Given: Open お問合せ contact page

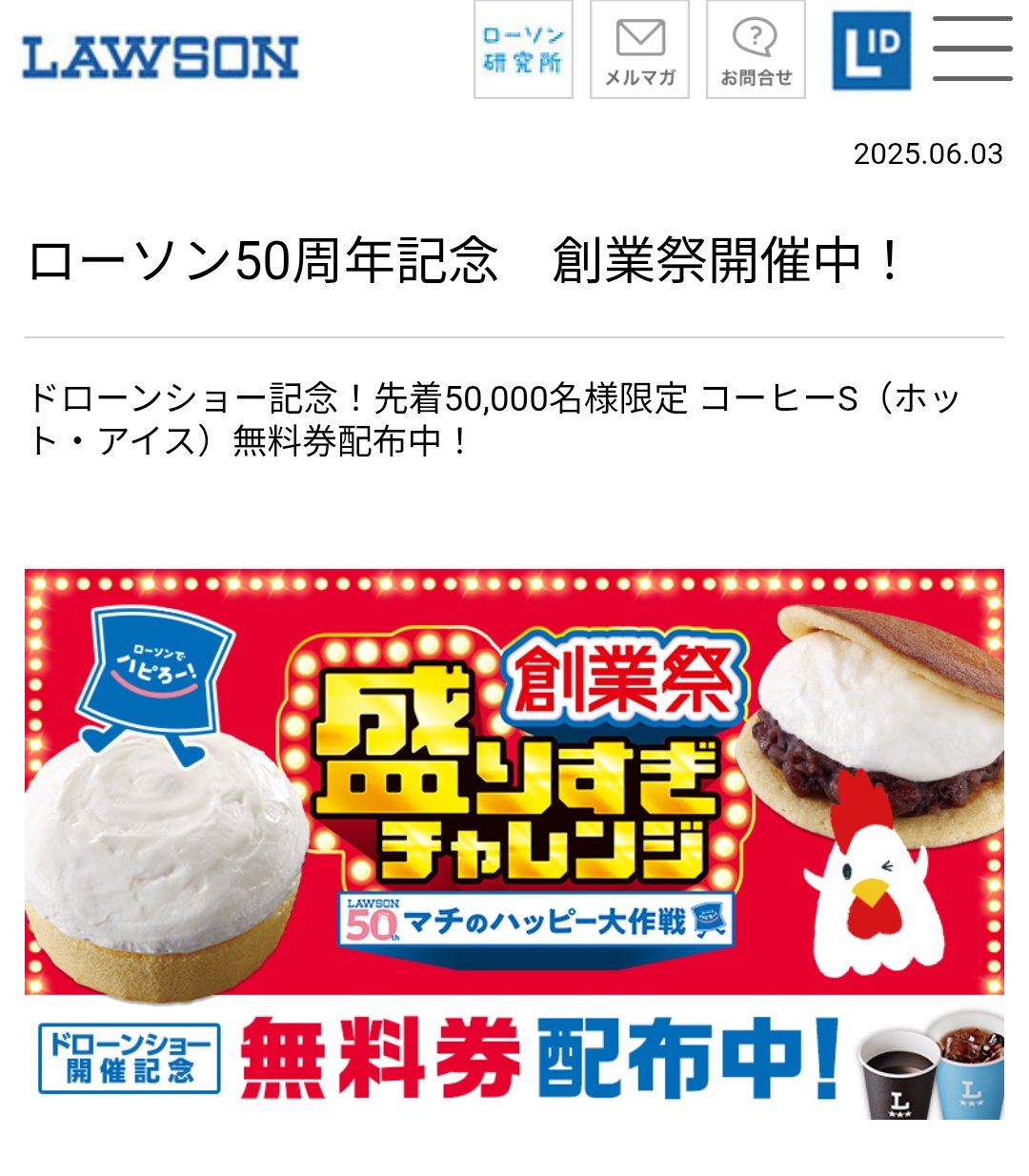Looking at the screenshot, I should tap(756, 50).
